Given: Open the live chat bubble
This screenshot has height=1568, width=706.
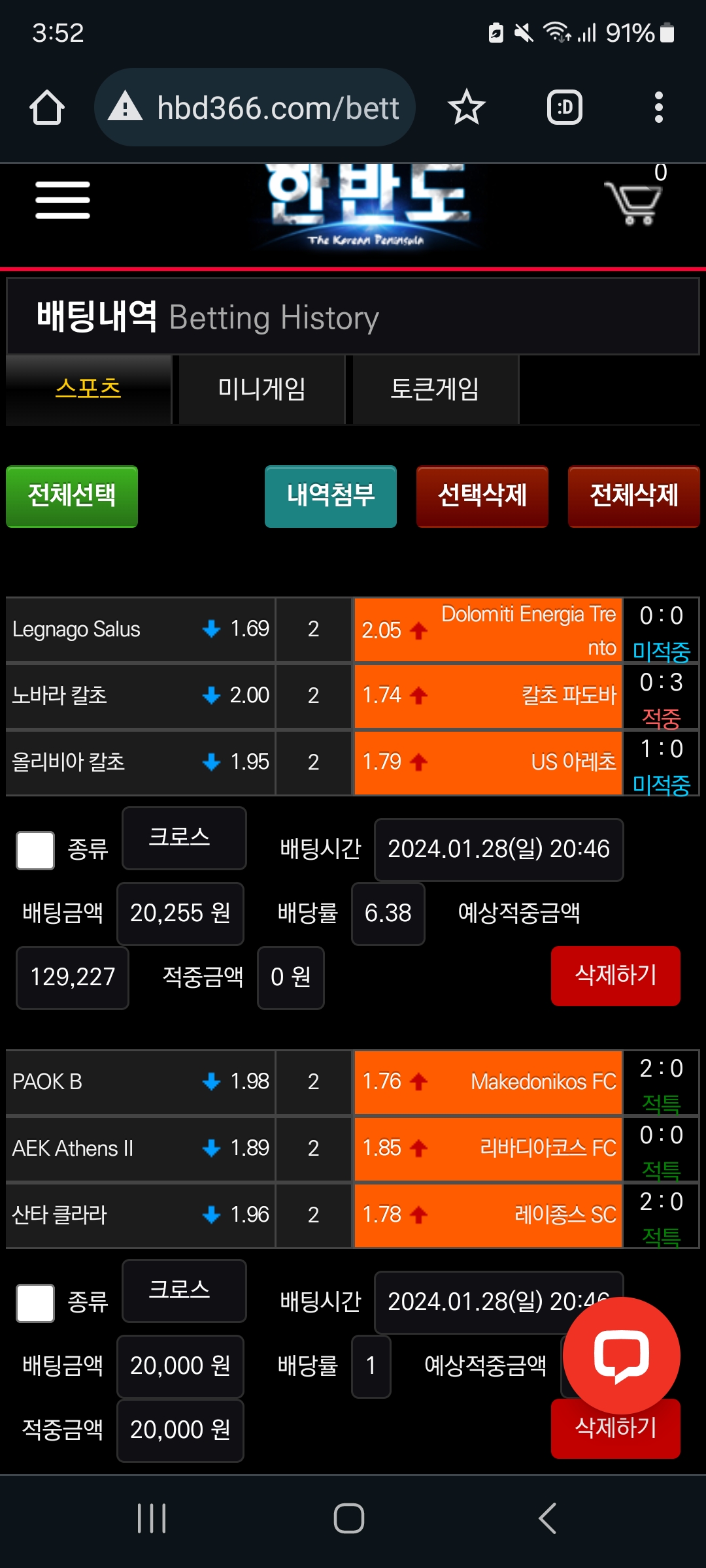Looking at the screenshot, I should [x=621, y=1356].
